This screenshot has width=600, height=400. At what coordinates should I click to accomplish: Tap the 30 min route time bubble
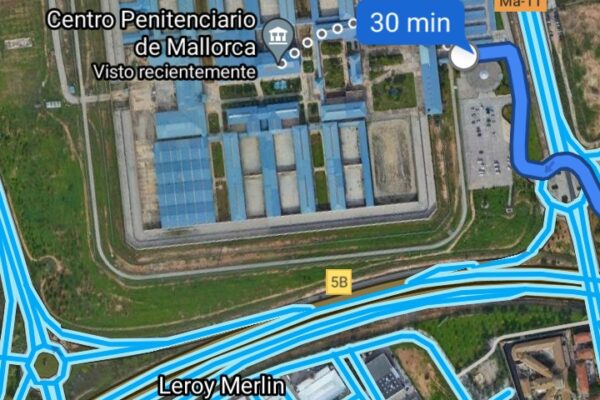(x=410, y=24)
